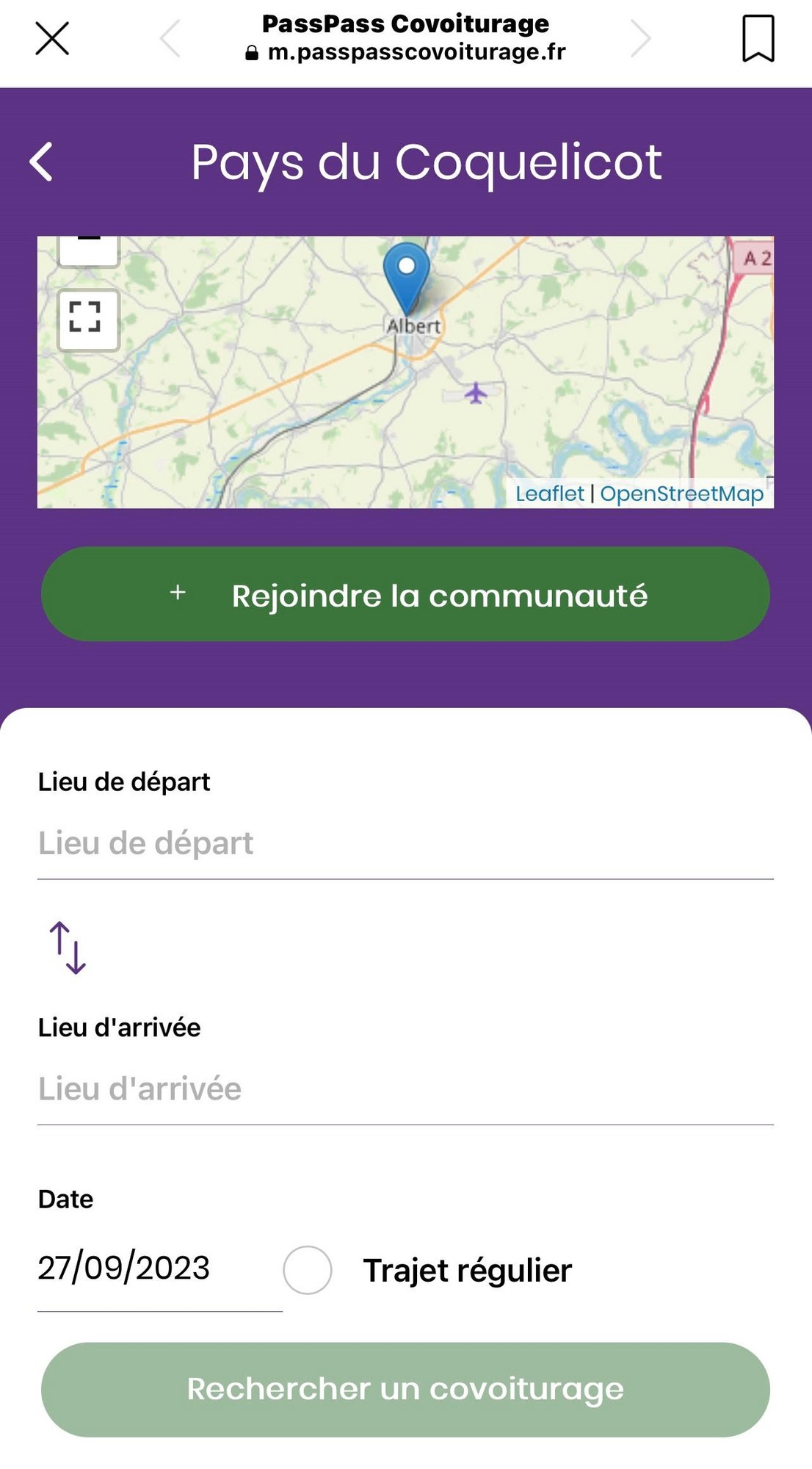Open the date picker showing 27/09/2023

pos(160,1269)
